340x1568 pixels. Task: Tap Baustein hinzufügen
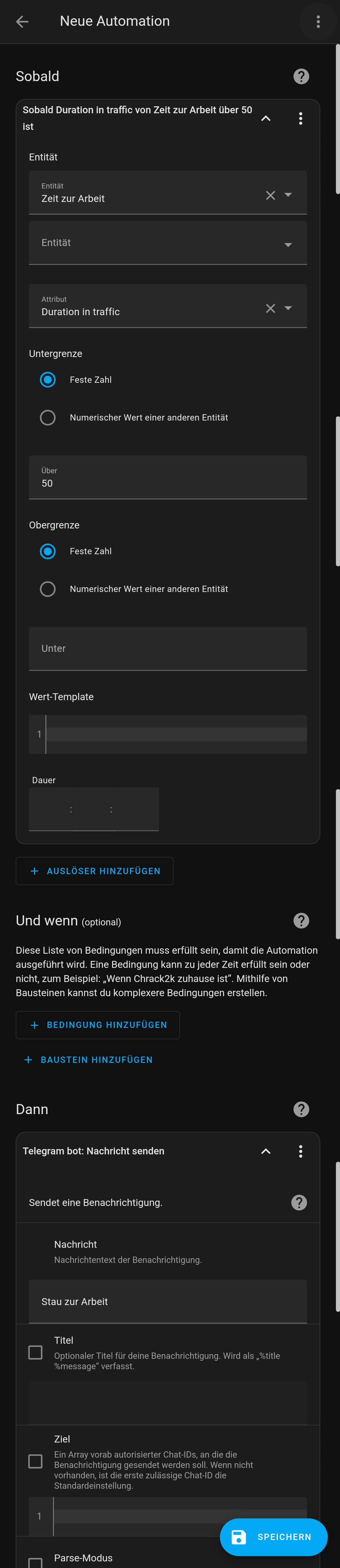pyautogui.click(x=88, y=1060)
